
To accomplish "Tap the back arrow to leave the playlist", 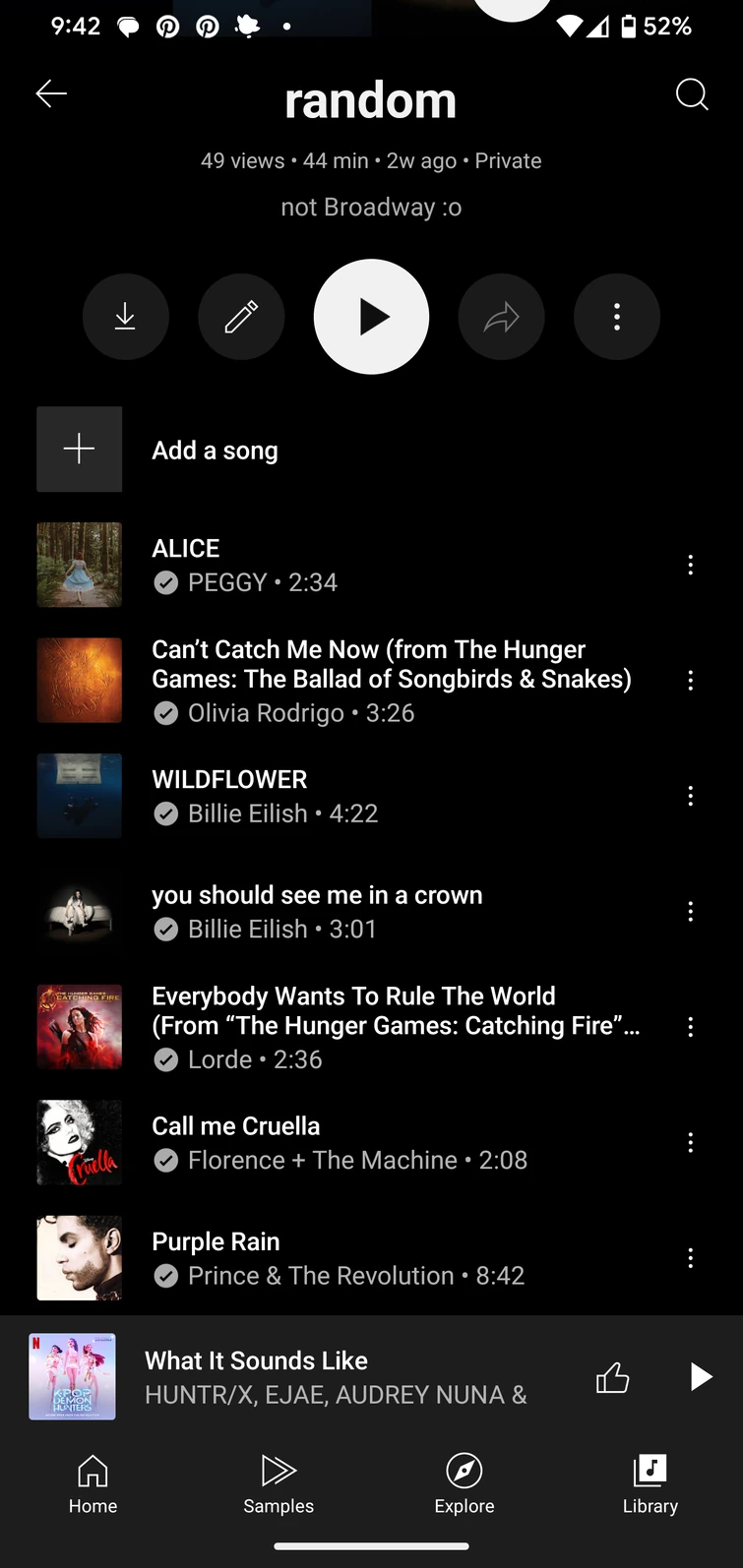I will pyautogui.click(x=50, y=93).
